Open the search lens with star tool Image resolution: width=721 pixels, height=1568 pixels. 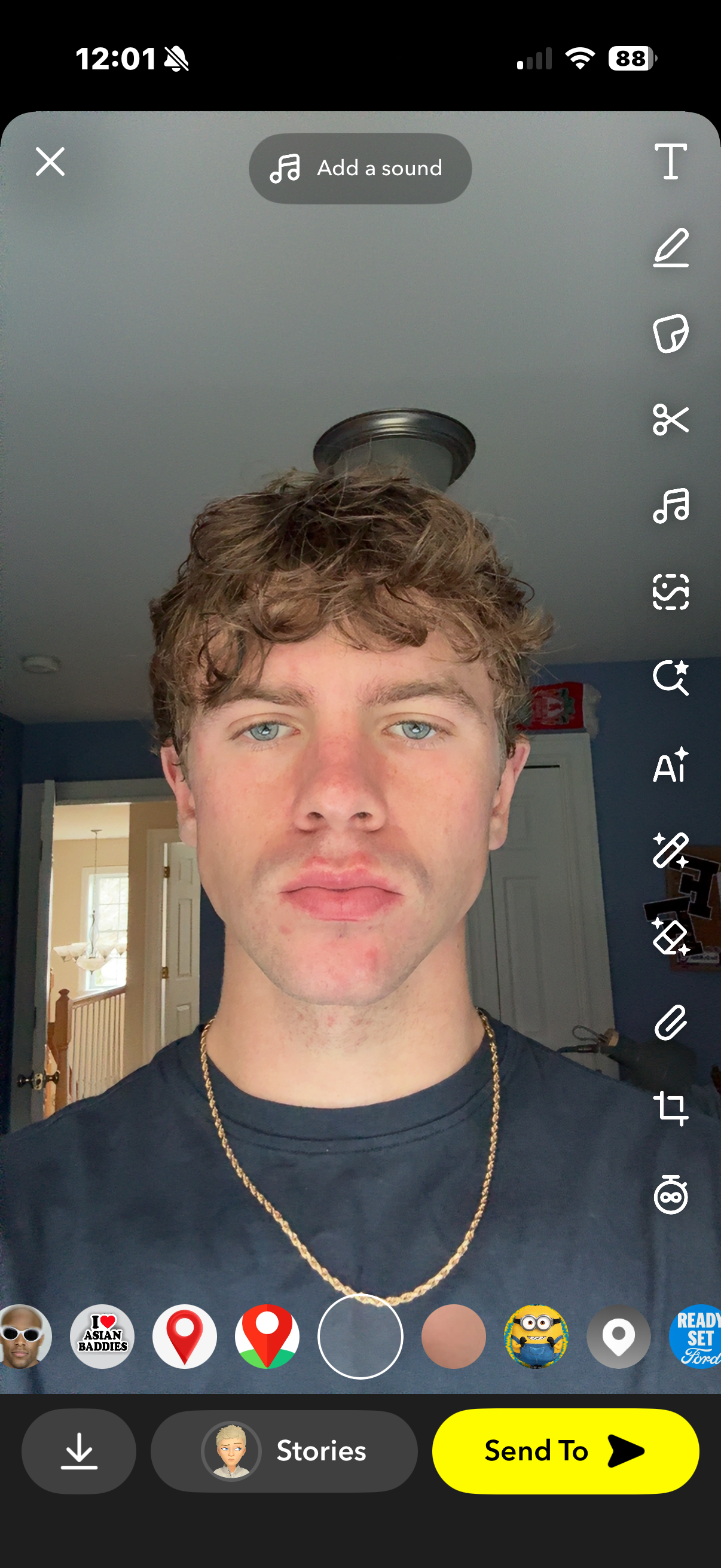pyautogui.click(x=671, y=678)
